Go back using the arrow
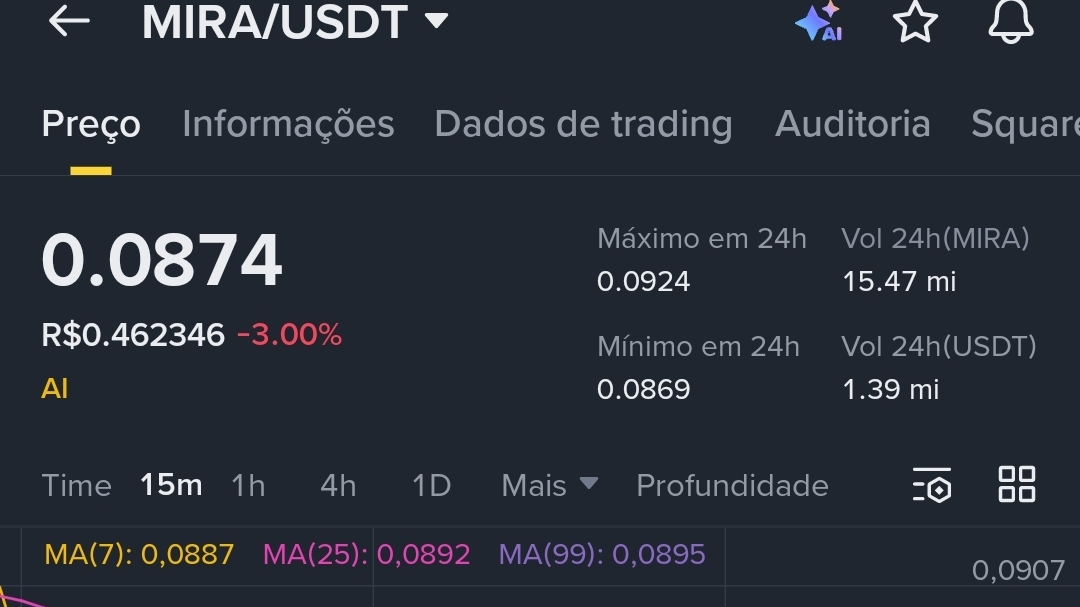Screen dimensions: 1080x607 click(69, 21)
